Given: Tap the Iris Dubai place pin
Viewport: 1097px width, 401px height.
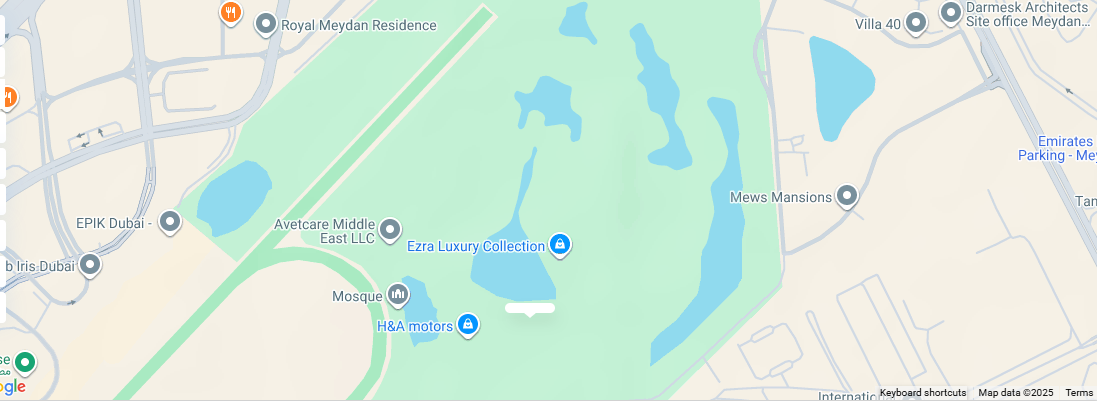Looking at the screenshot, I should 90,265.
